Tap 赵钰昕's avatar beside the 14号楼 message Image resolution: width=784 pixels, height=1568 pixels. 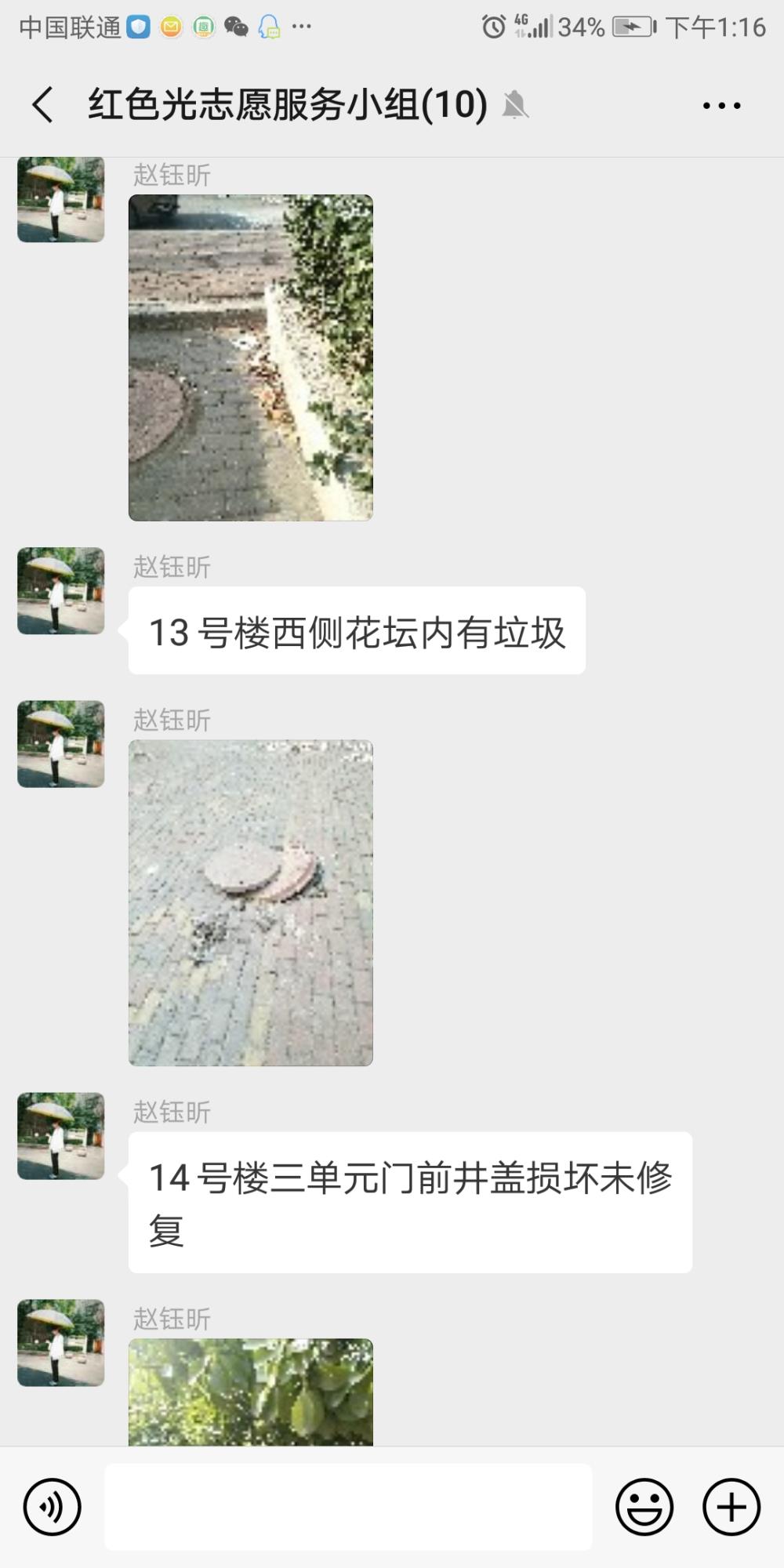point(61,1136)
